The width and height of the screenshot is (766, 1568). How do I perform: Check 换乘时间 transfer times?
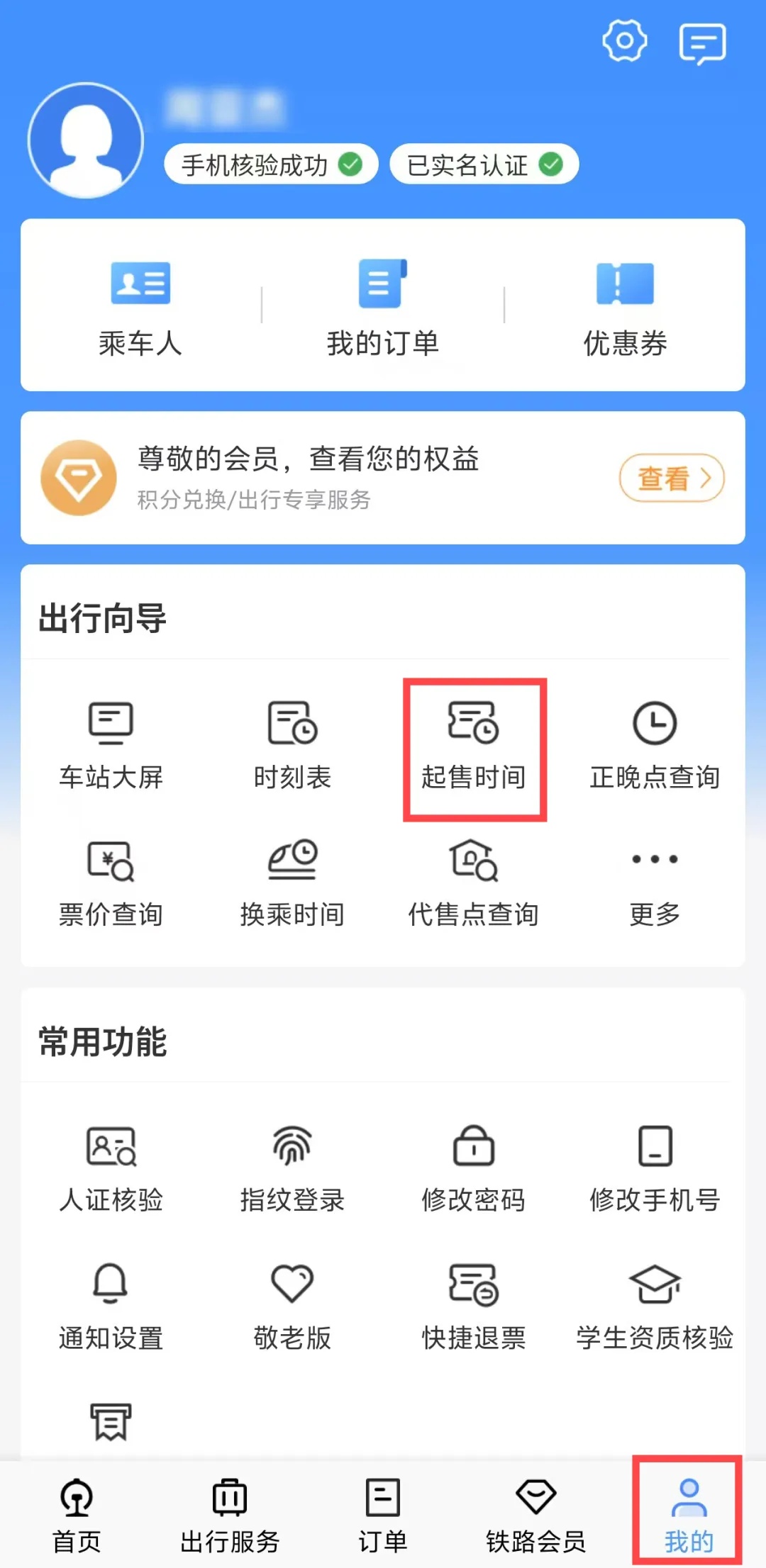(292, 883)
